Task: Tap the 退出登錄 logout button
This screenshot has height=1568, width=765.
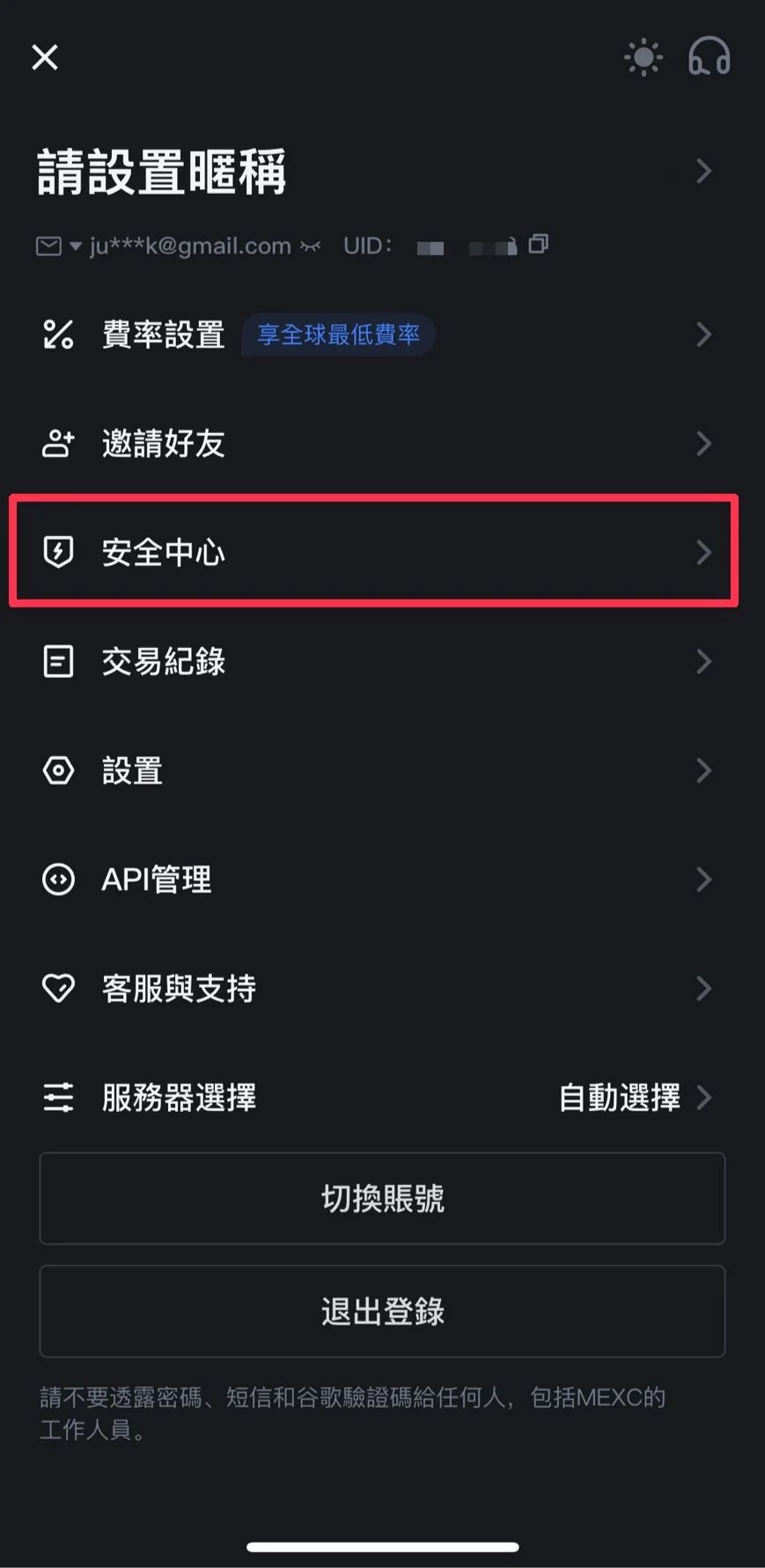Action: coord(382,1312)
